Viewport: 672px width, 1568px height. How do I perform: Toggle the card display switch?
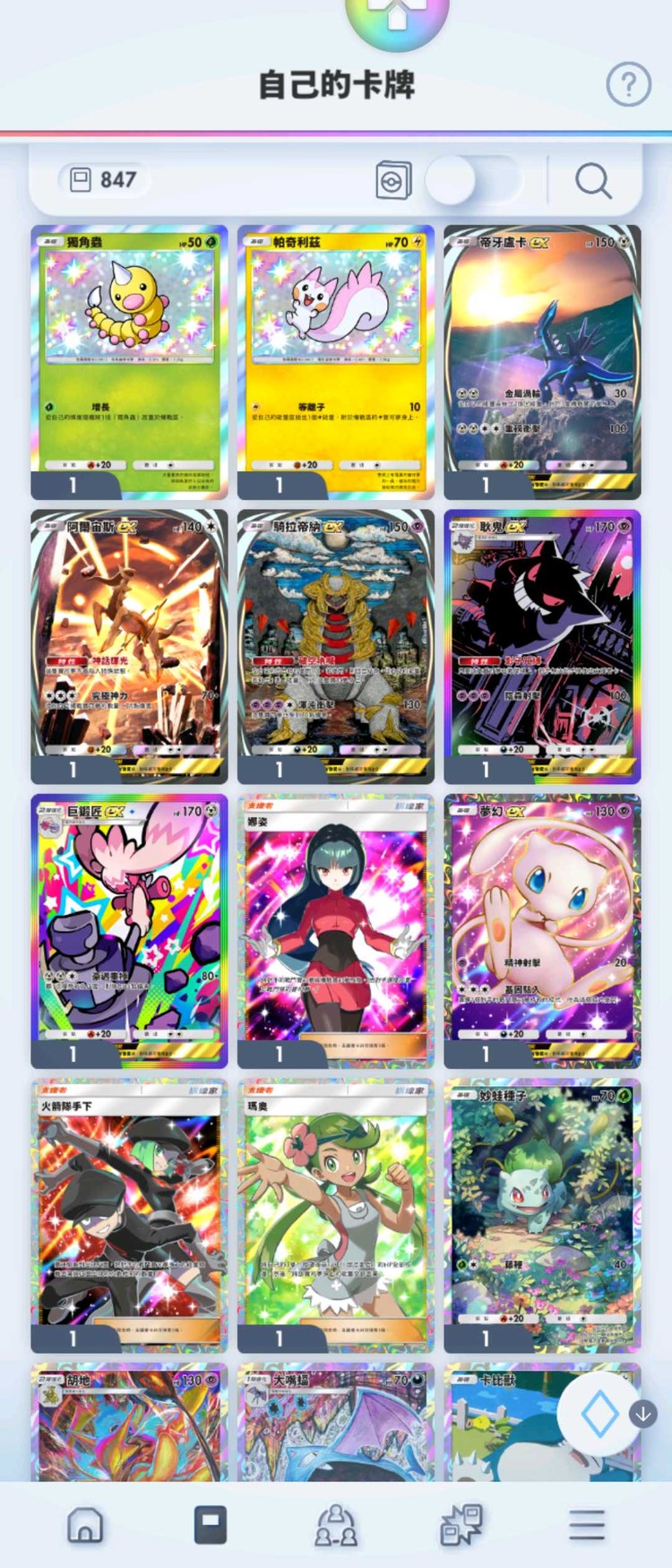(472, 180)
